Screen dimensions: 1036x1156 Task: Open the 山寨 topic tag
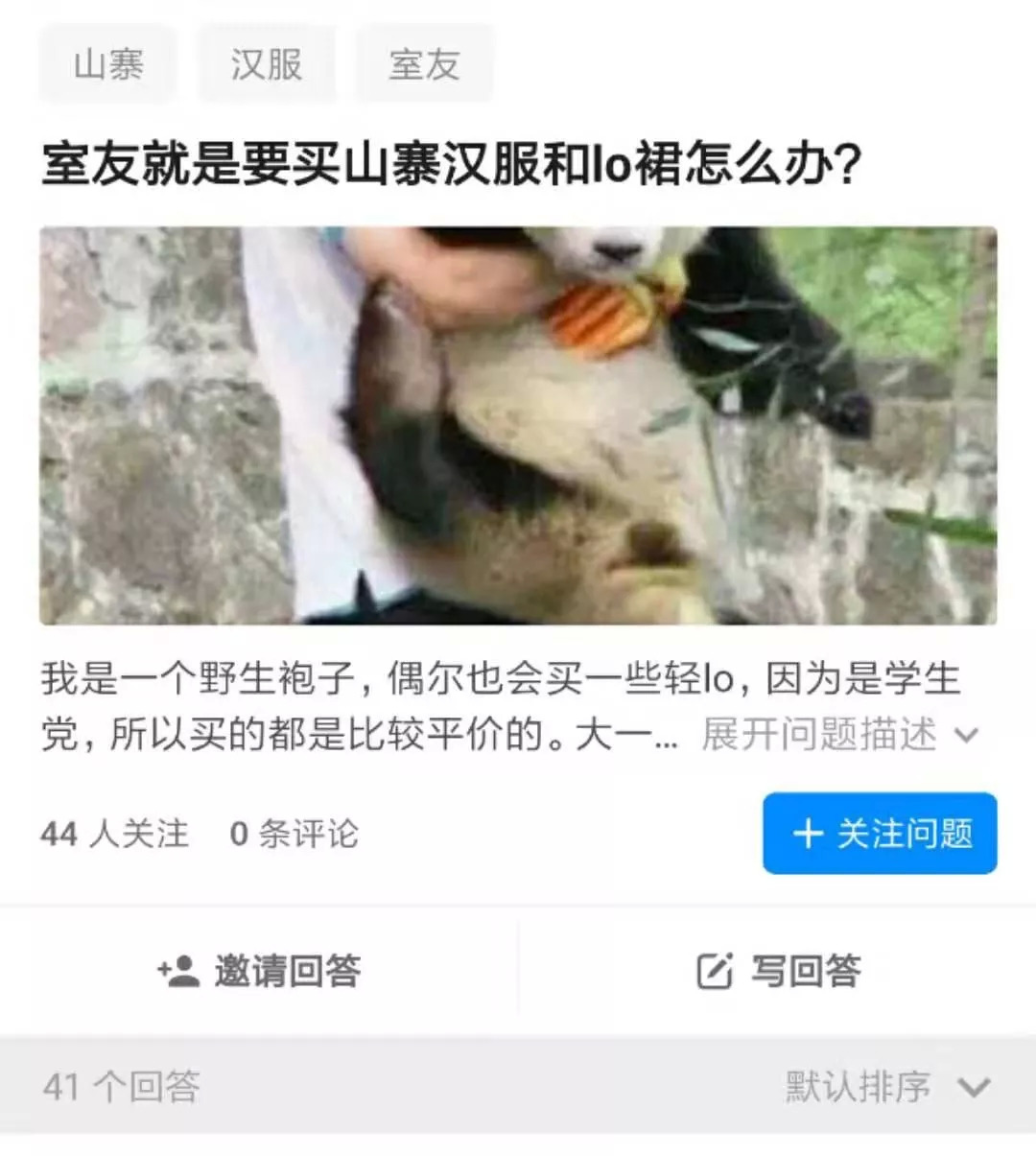(108, 64)
